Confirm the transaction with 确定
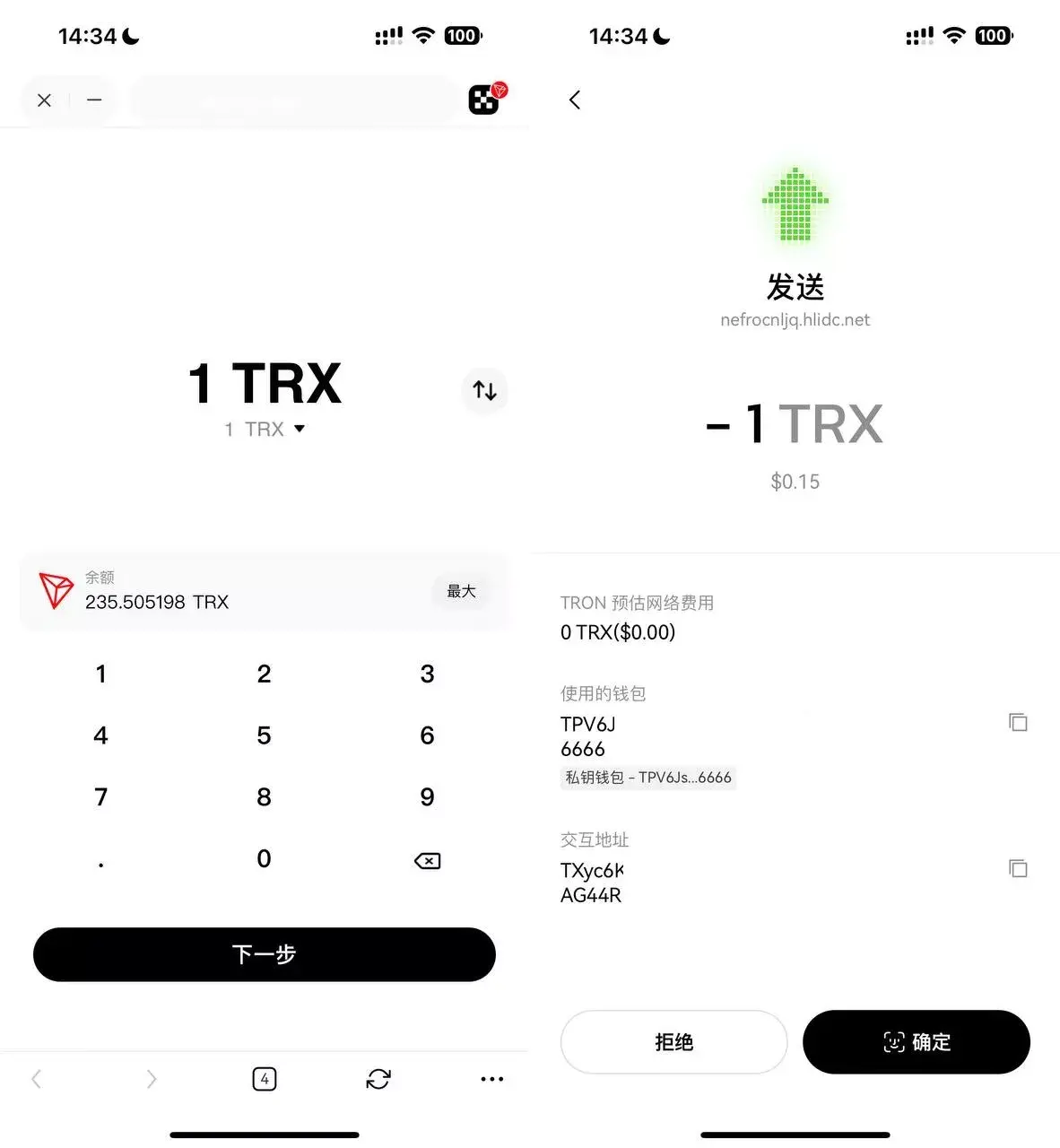The height and width of the screenshot is (1148, 1060). (x=916, y=1042)
